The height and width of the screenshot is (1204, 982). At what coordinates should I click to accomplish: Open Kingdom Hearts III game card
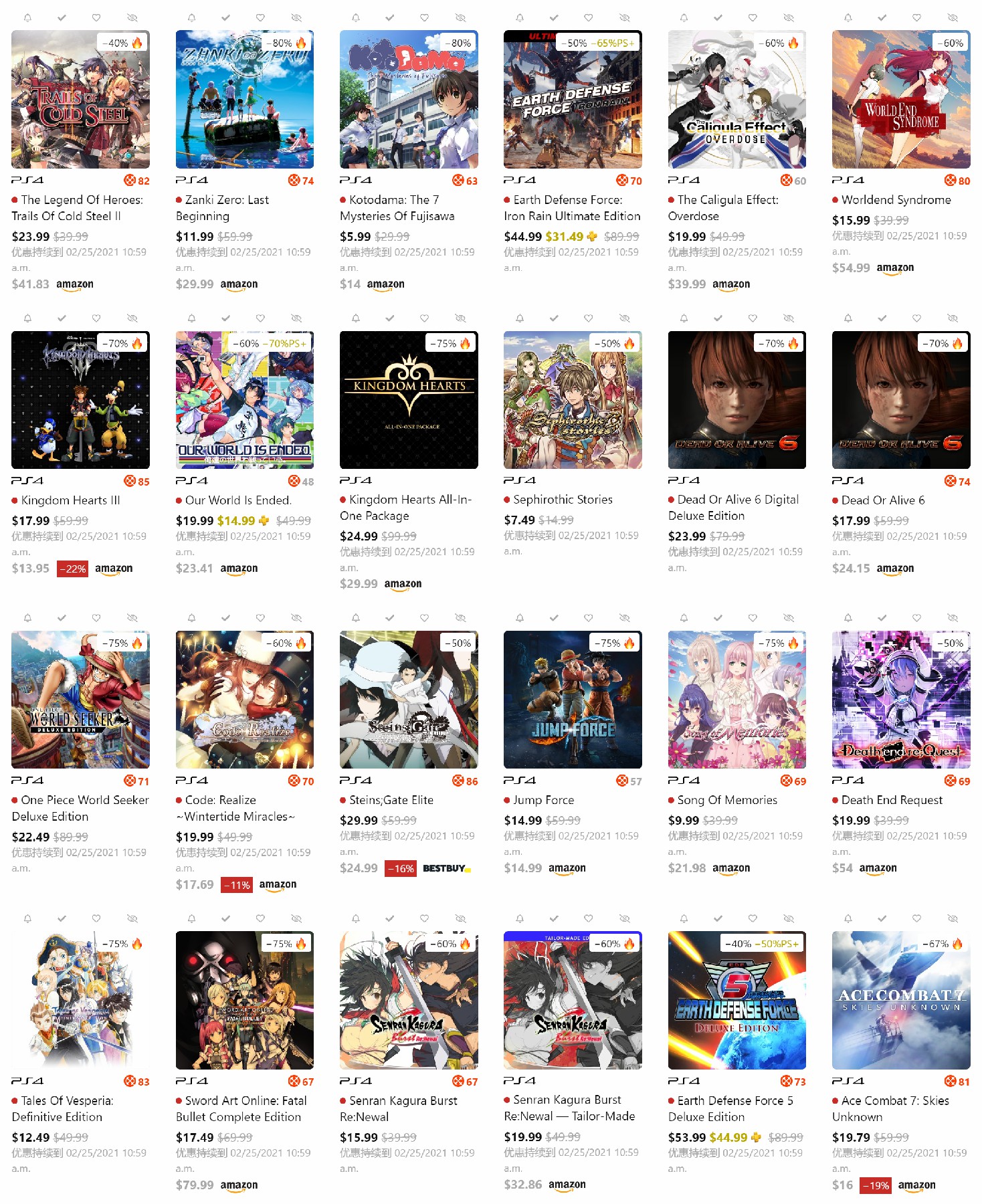coord(80,400)
